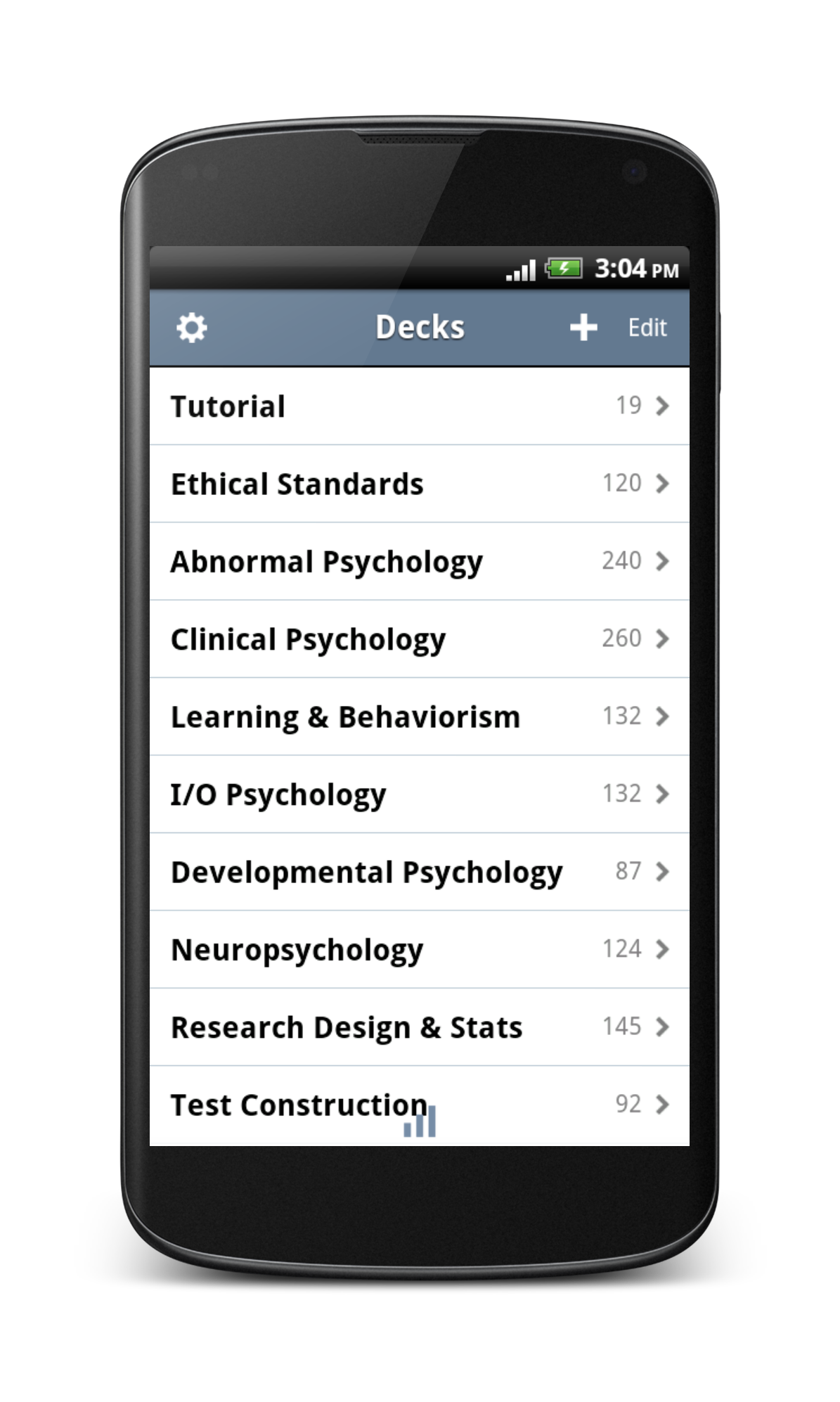Choose the Learning & Behaviorism deck
This screenshot has height=1402, width=840.
click(419, 716)
